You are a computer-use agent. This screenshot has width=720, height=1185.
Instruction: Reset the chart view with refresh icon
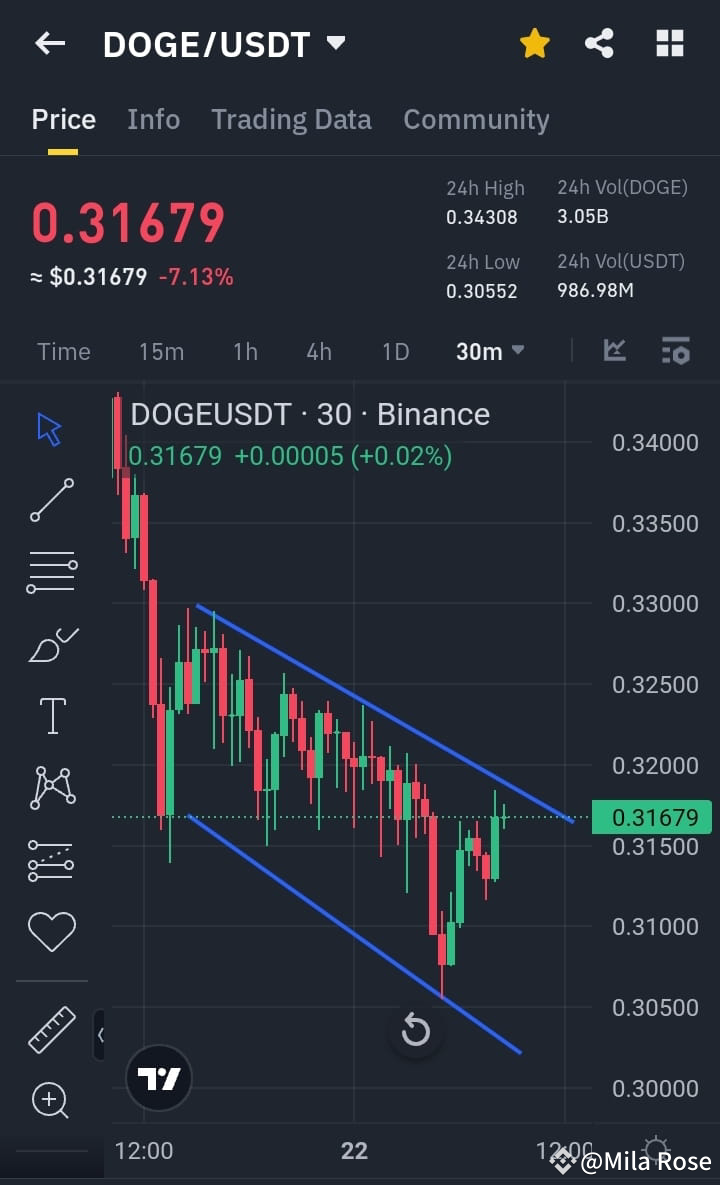(x=416, y=1031)
